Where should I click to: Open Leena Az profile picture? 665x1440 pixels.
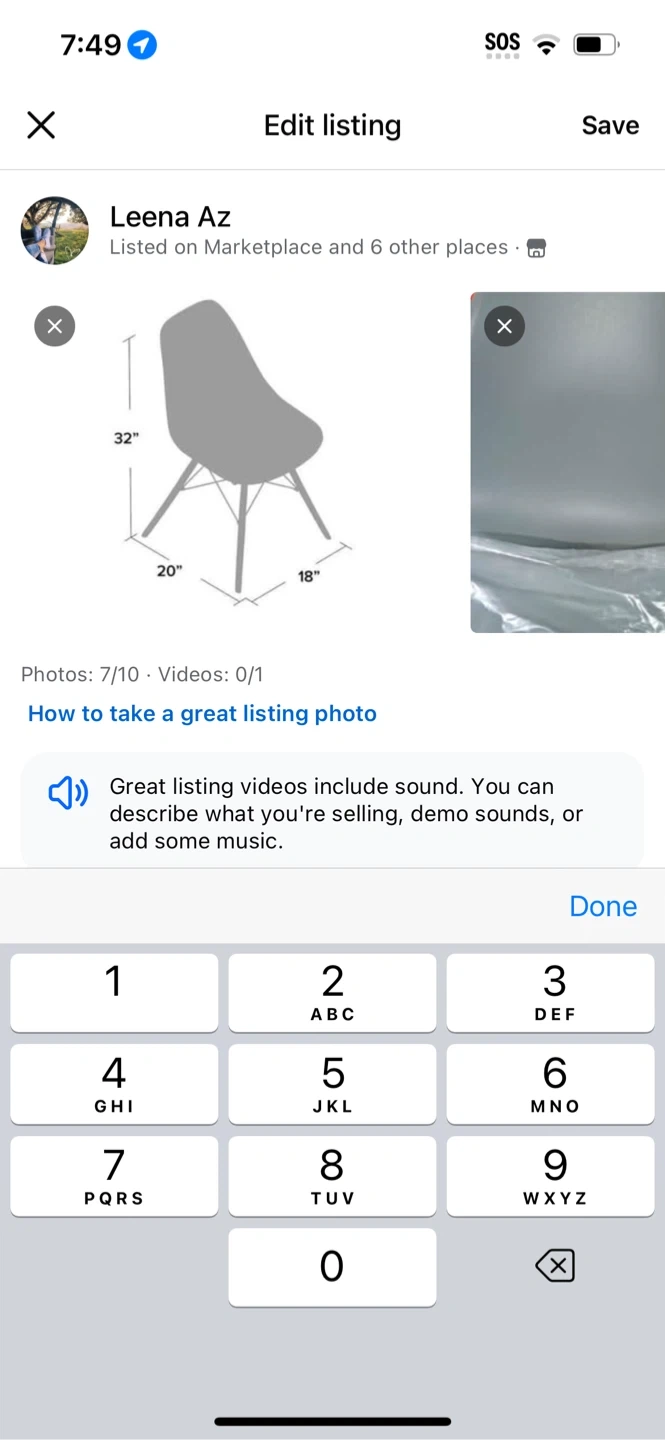pos(55,230)
